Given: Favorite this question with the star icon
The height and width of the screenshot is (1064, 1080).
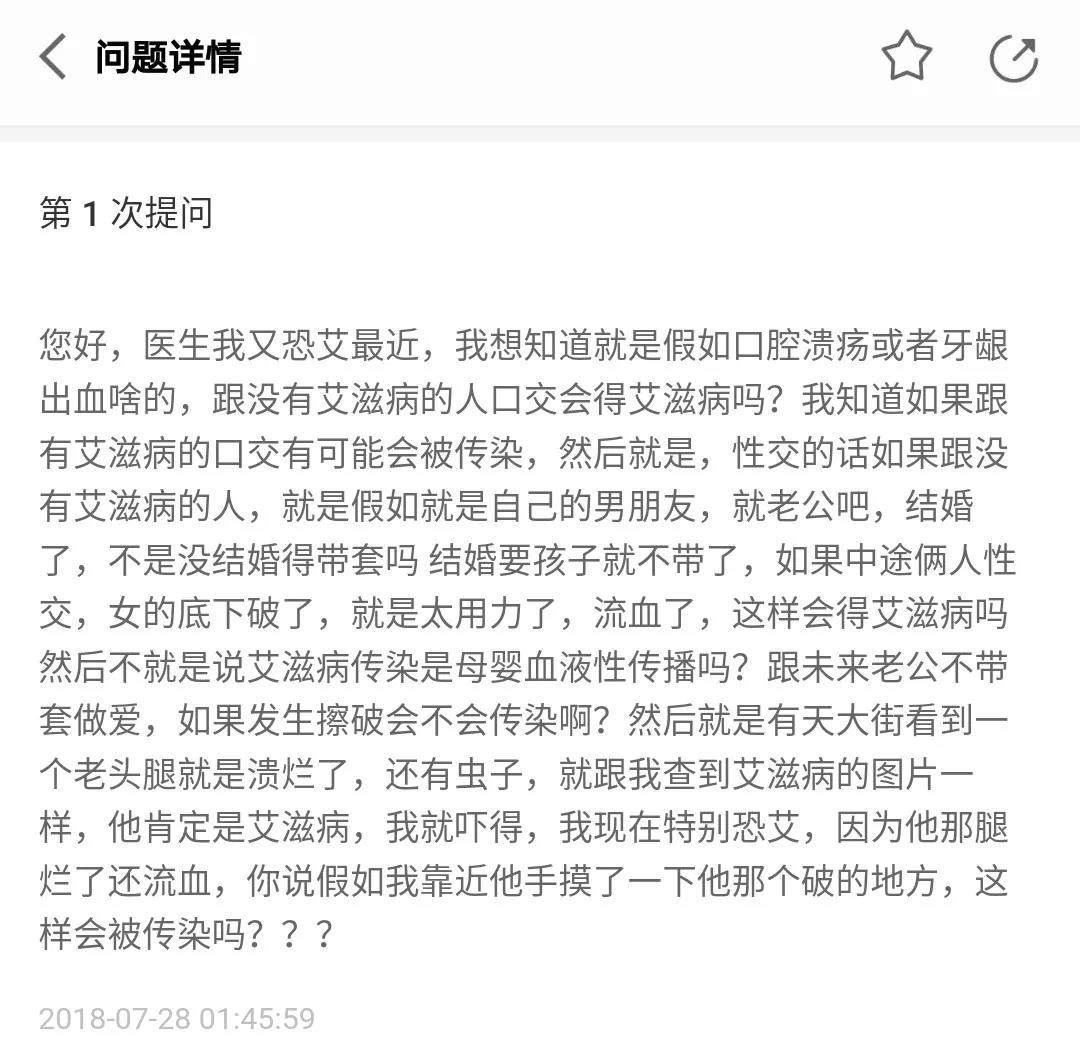Looking at the screenshot, I should 906,57.
